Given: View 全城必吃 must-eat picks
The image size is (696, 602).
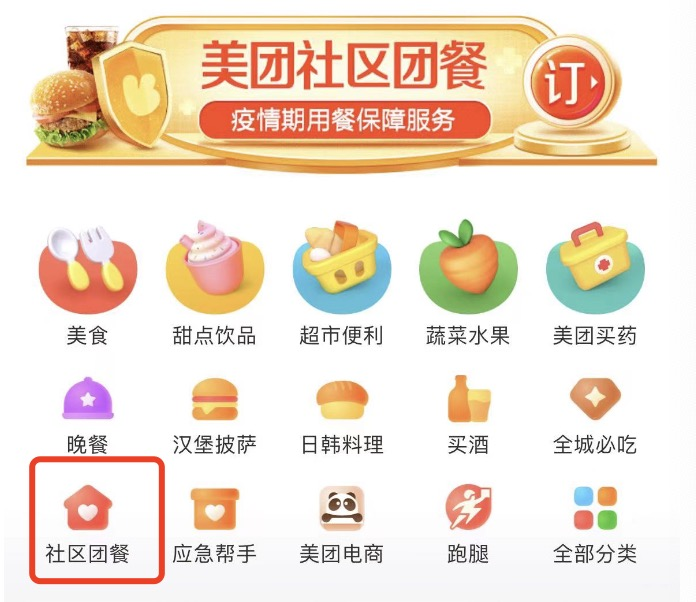Looking at the screenshot, I should click(x=595, y=415).
